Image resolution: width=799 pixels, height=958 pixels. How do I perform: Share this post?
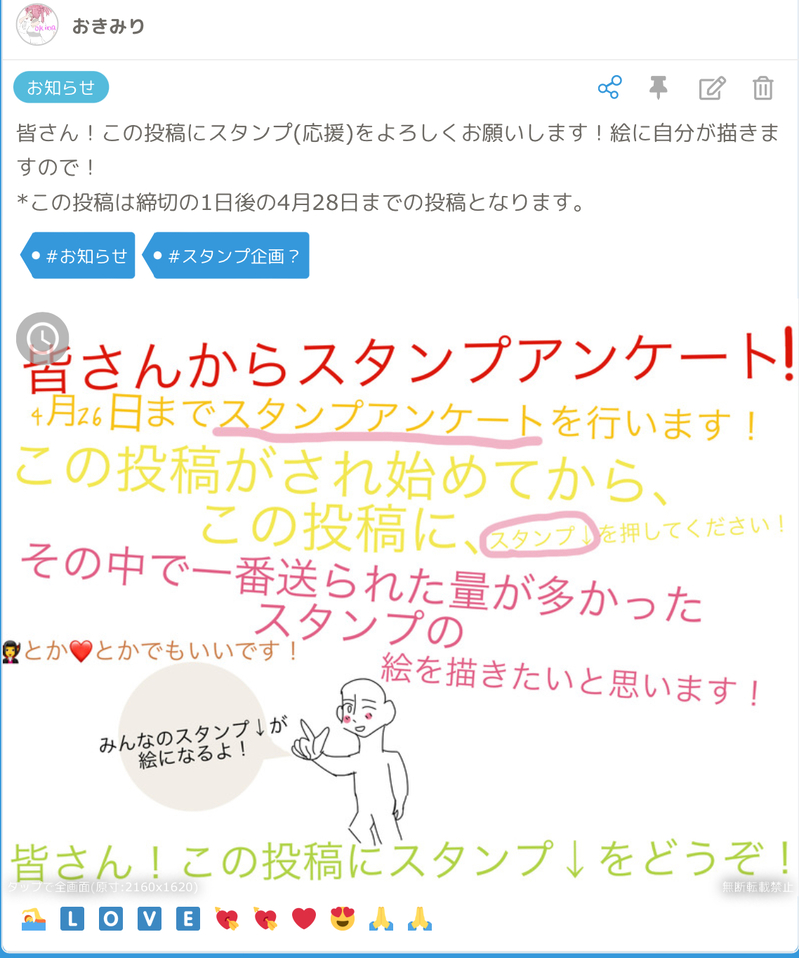point(609,88)
